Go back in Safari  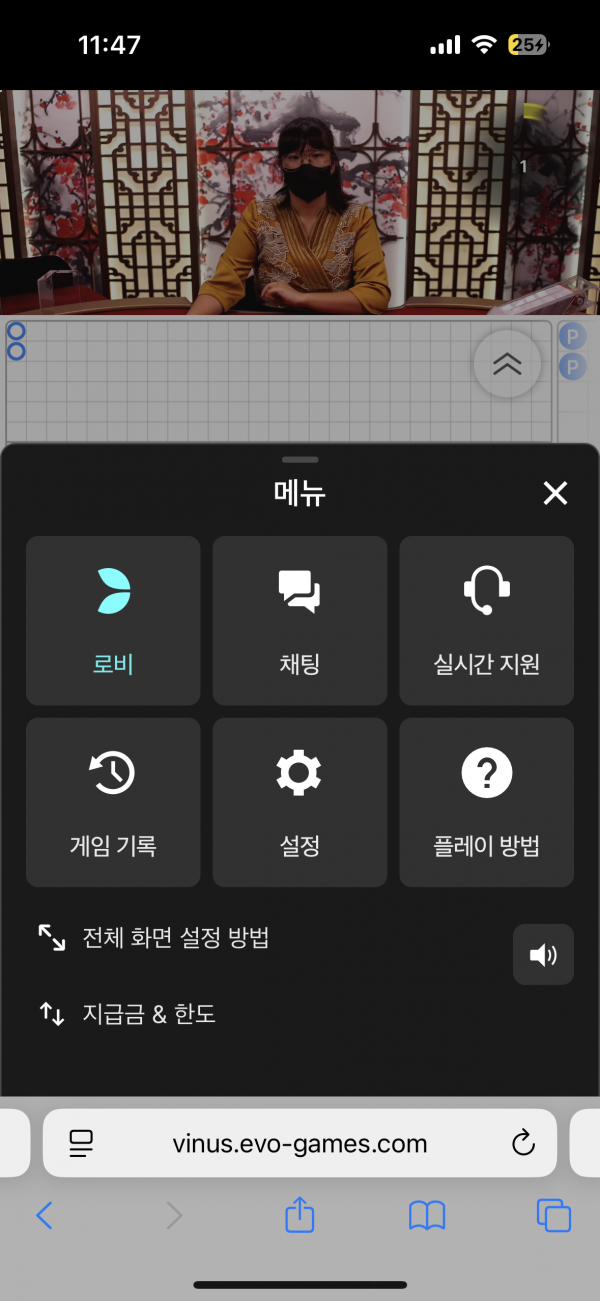(44, 1215)
